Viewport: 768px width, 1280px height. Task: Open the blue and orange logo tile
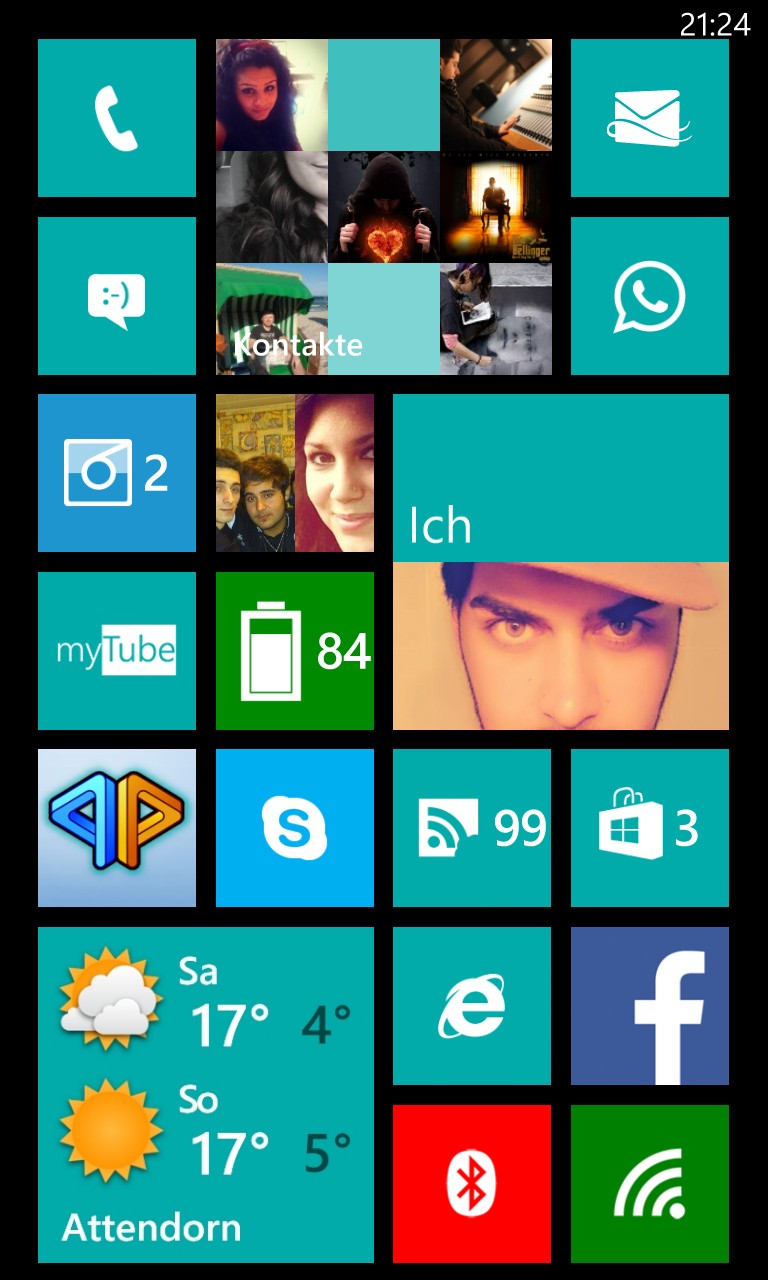coord(117,828)
